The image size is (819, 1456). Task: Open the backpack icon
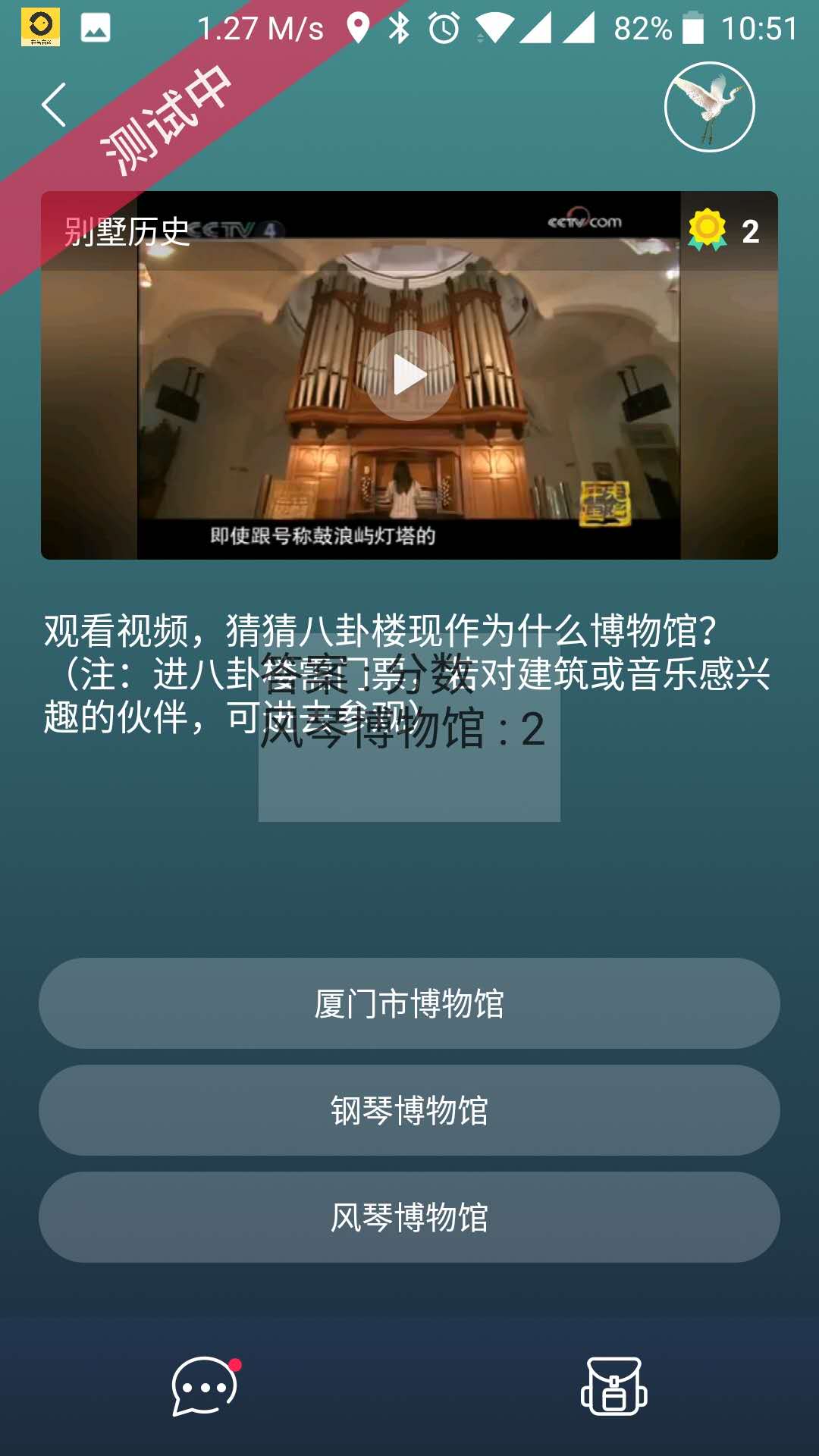pyautogui.click(x=614, y=1386)
